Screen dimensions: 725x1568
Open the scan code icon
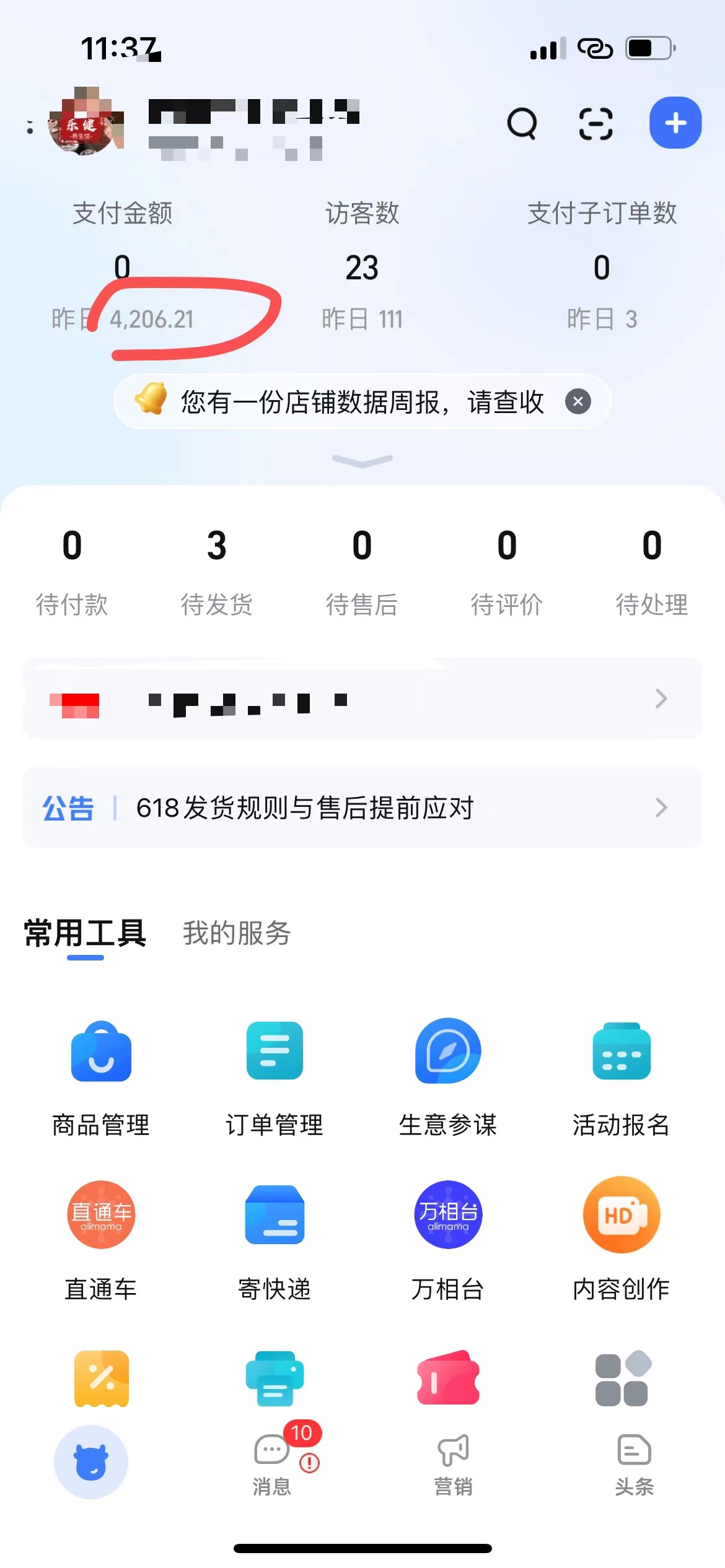point(595,124)
